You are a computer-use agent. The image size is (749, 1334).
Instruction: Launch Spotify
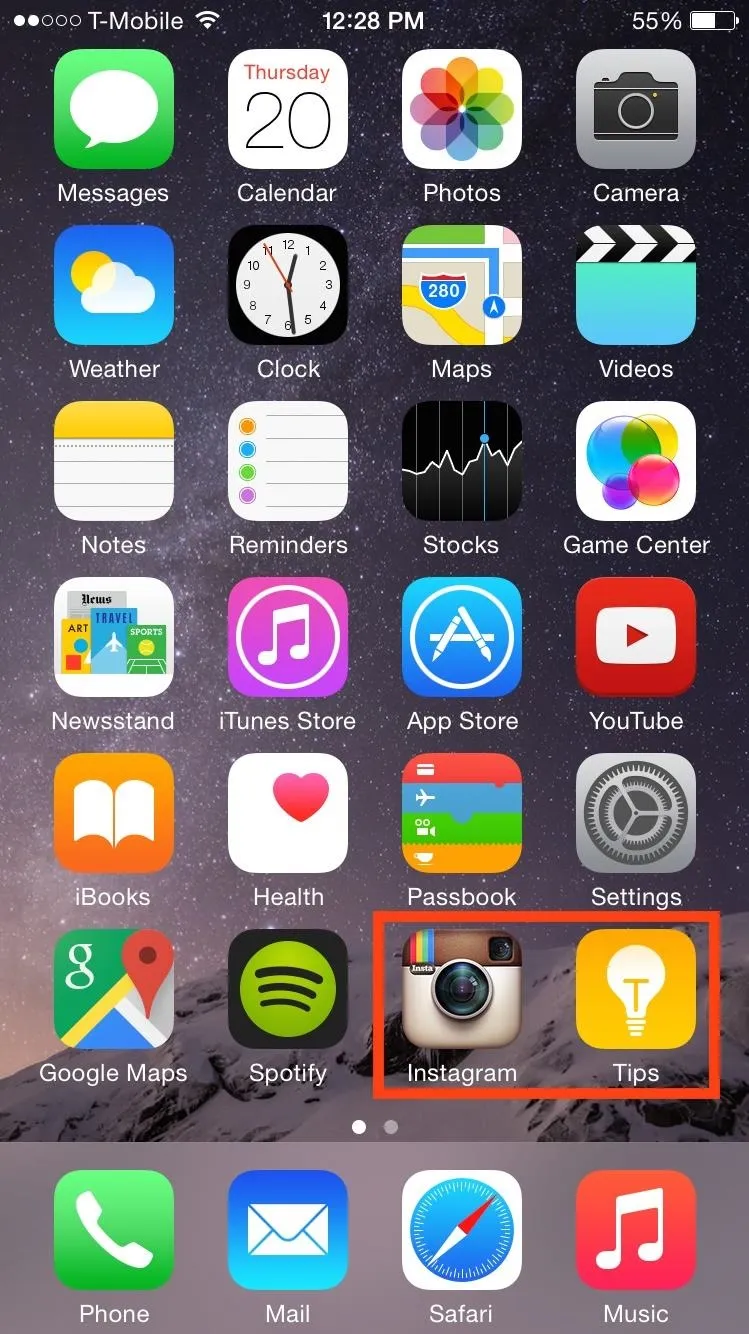pos(288,989)
